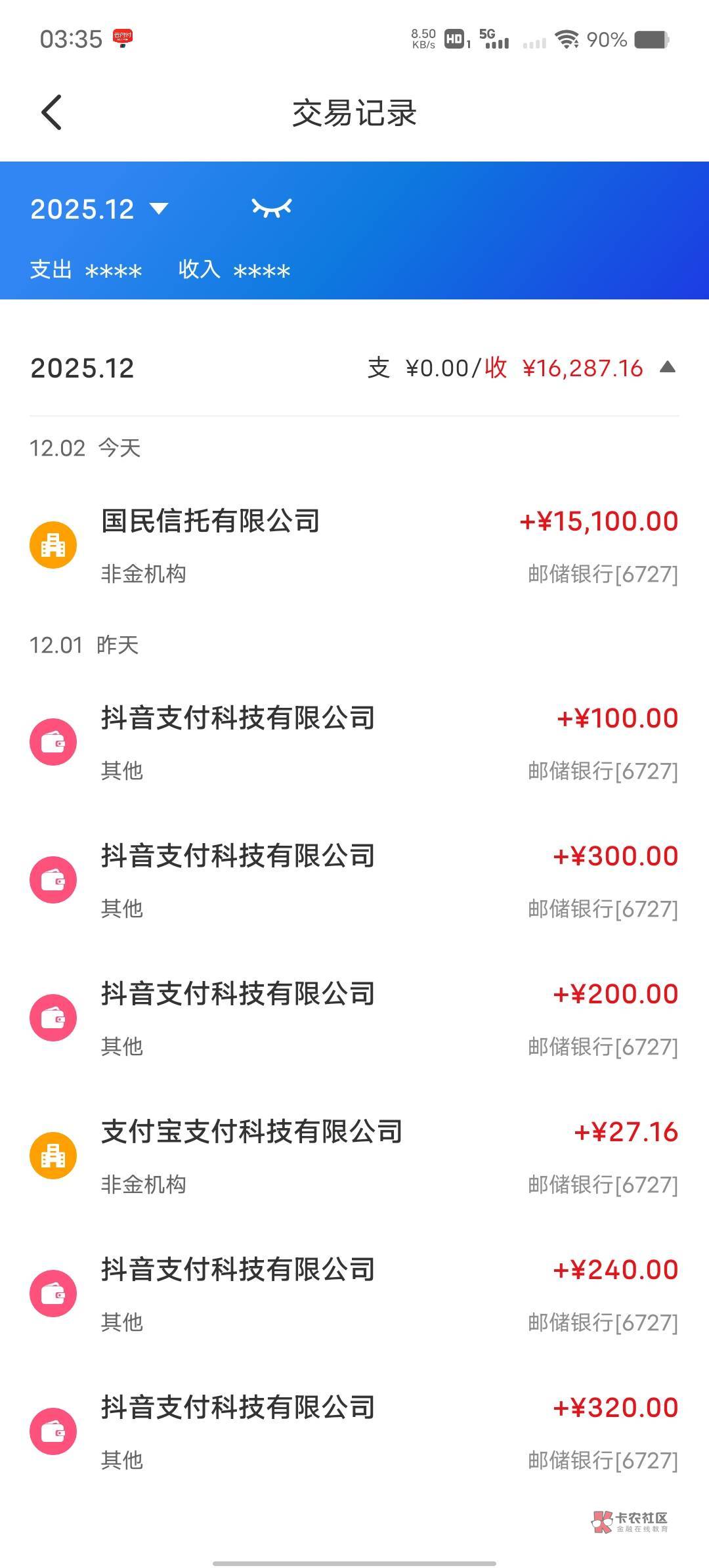Open 国民信托有限公司 +¥15,100.00 transaction
709x1568 pixels.
tap(354, 546)
